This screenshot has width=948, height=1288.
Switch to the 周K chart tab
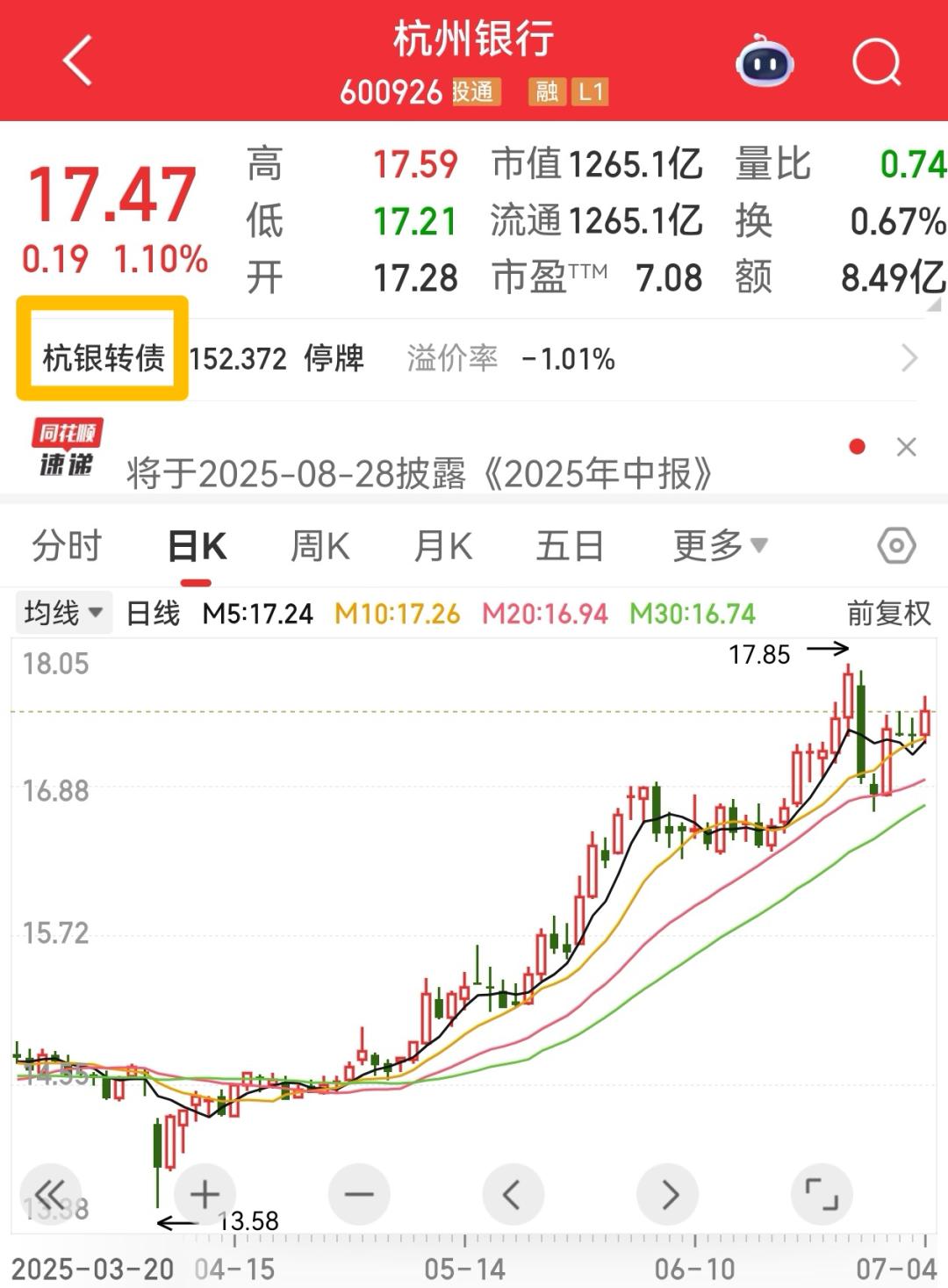coord(320,546)
